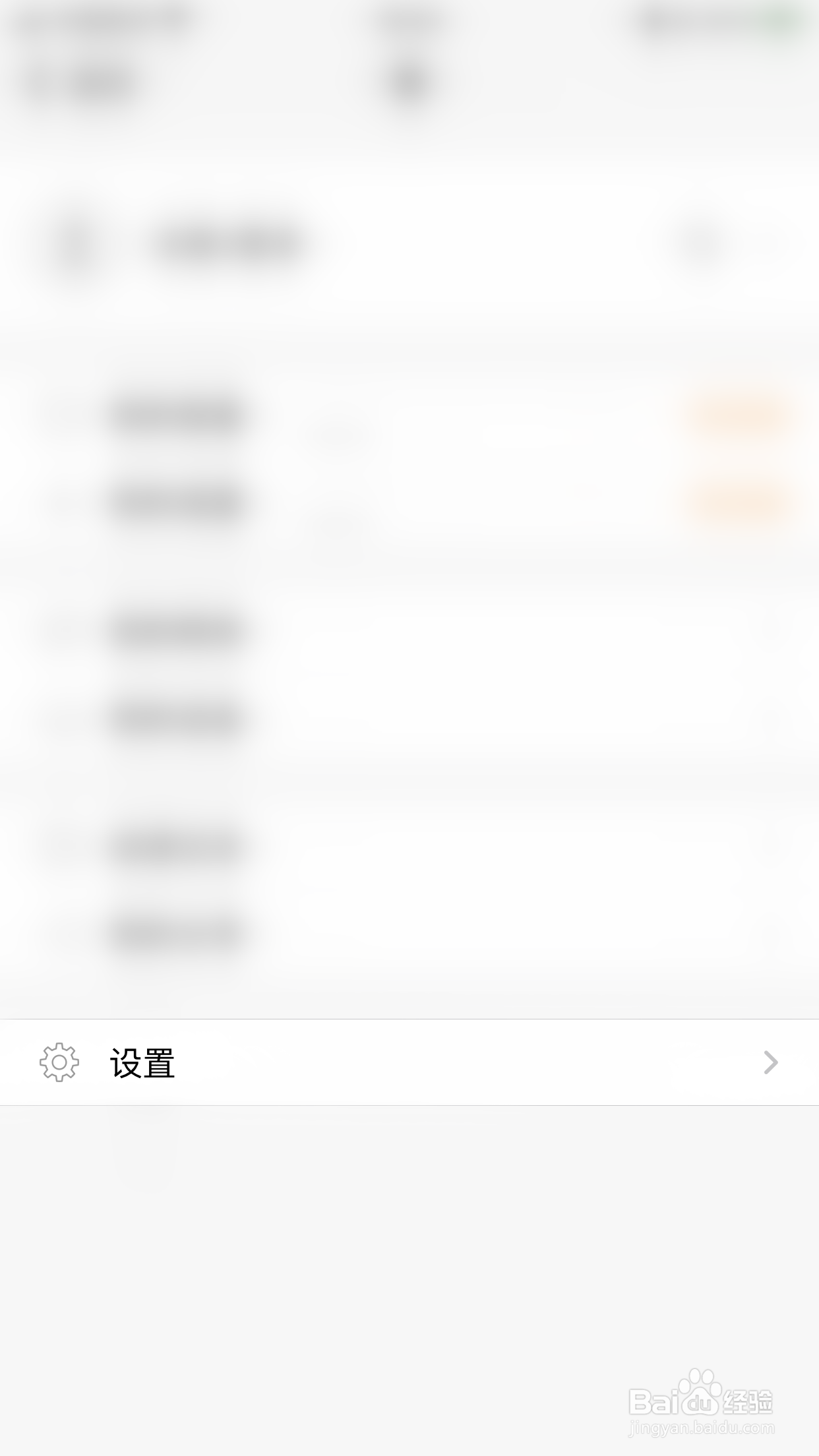This screenshot has width=819, height=1456.
Task: Open the 设置 menu entry
Action: [x=144, y=1062]
